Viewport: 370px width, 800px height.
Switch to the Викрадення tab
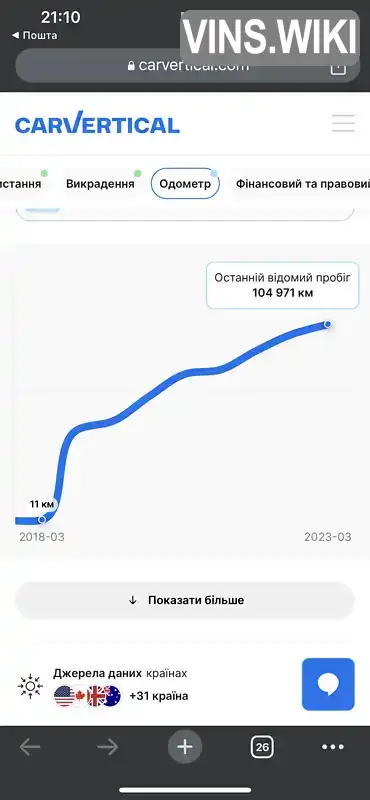point(100,184)
